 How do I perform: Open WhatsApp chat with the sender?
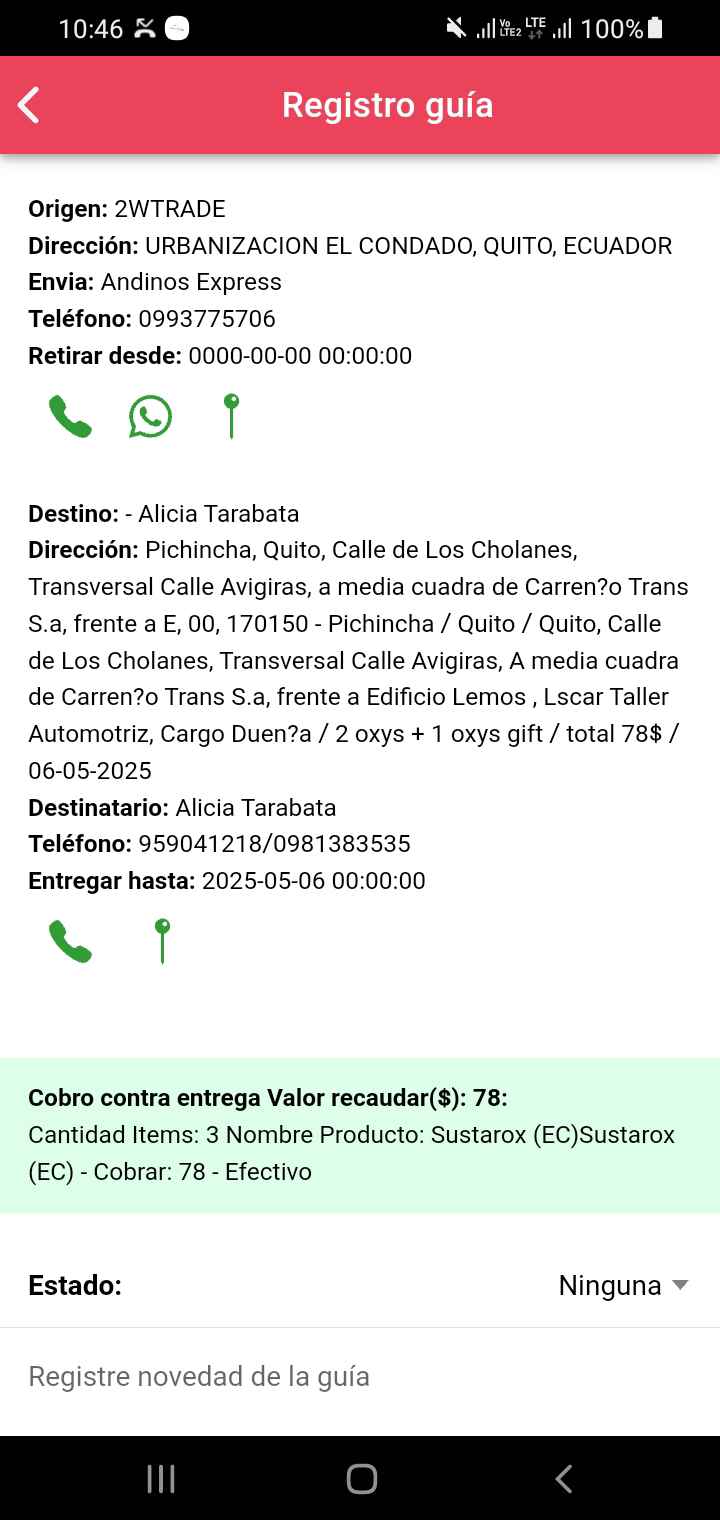(x=150, y=417)
